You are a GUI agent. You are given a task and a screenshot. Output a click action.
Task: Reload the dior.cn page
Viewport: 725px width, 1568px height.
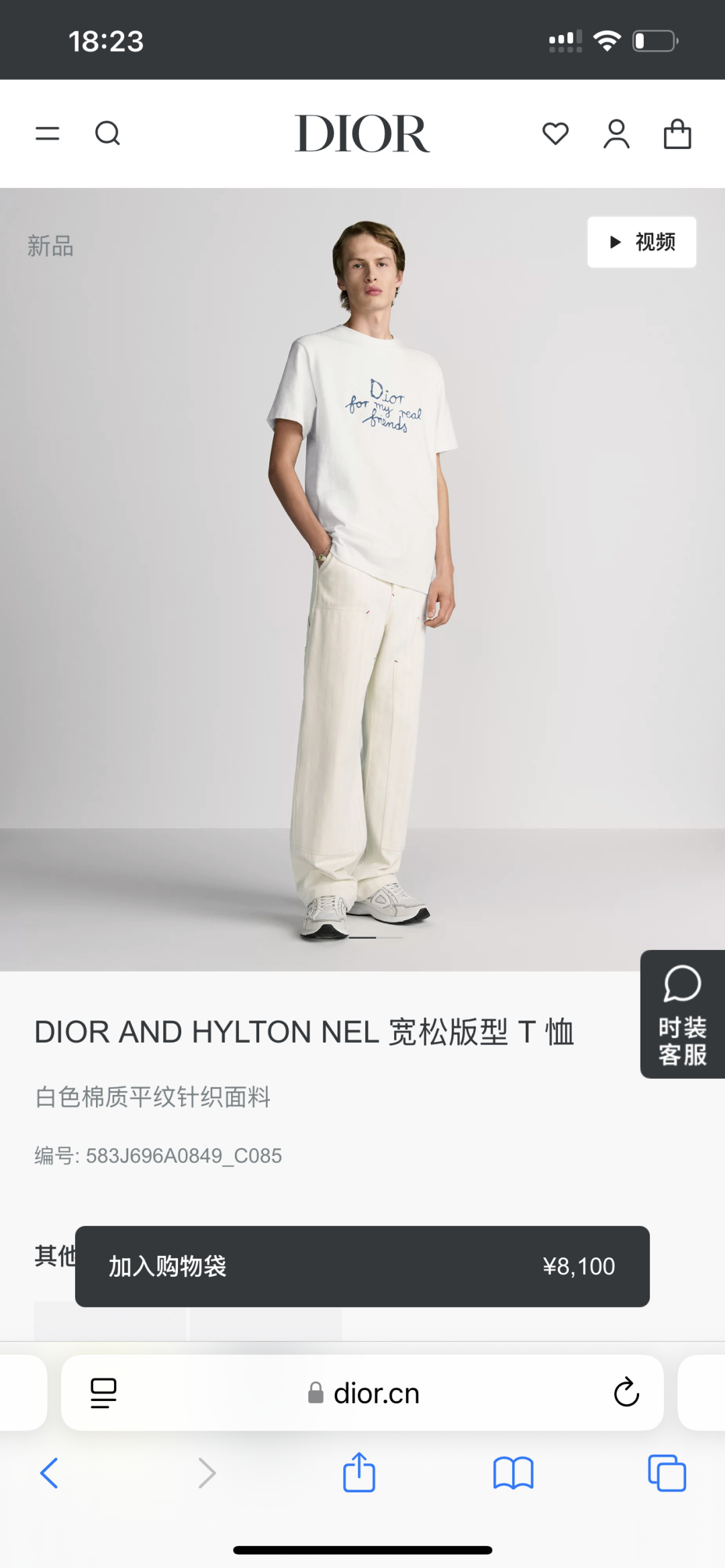click(626, 1393)
